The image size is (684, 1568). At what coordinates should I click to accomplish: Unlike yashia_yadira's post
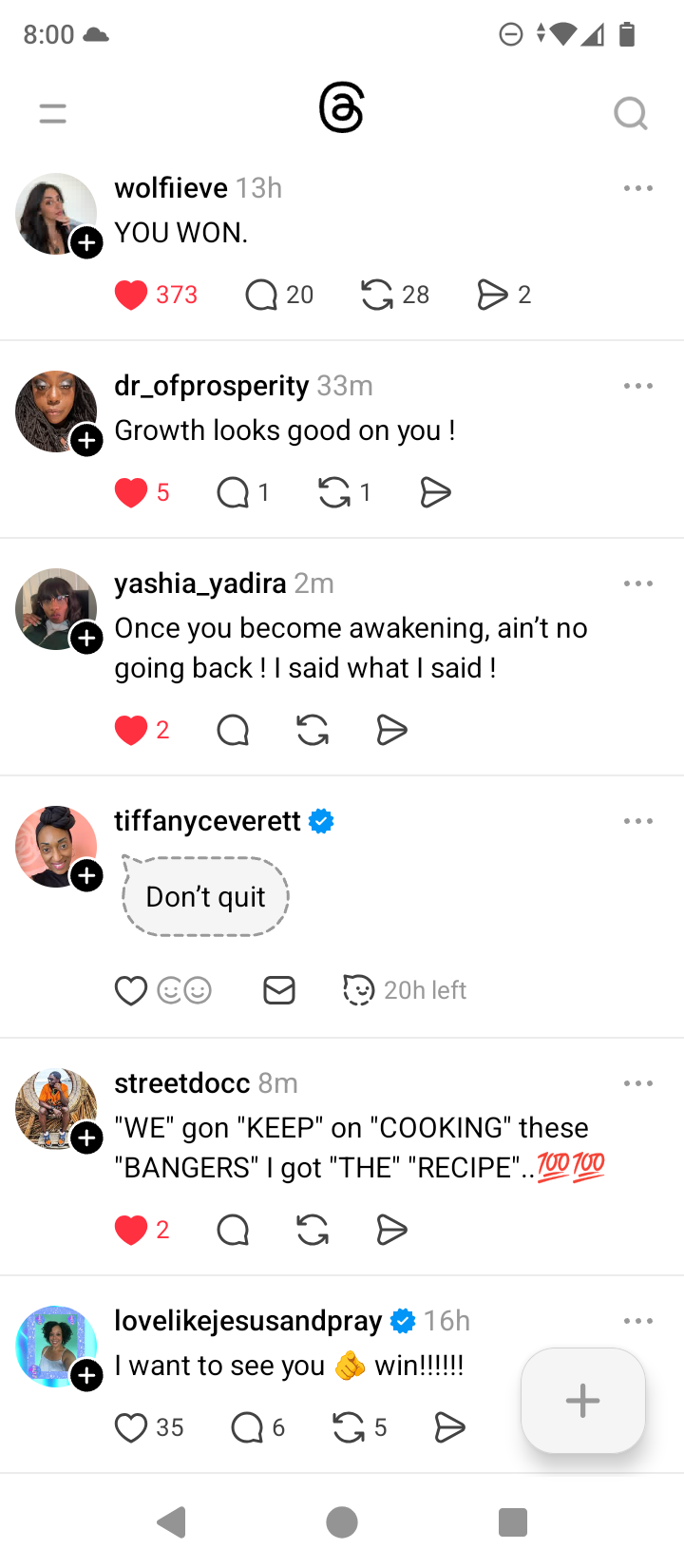coord(131,730)
